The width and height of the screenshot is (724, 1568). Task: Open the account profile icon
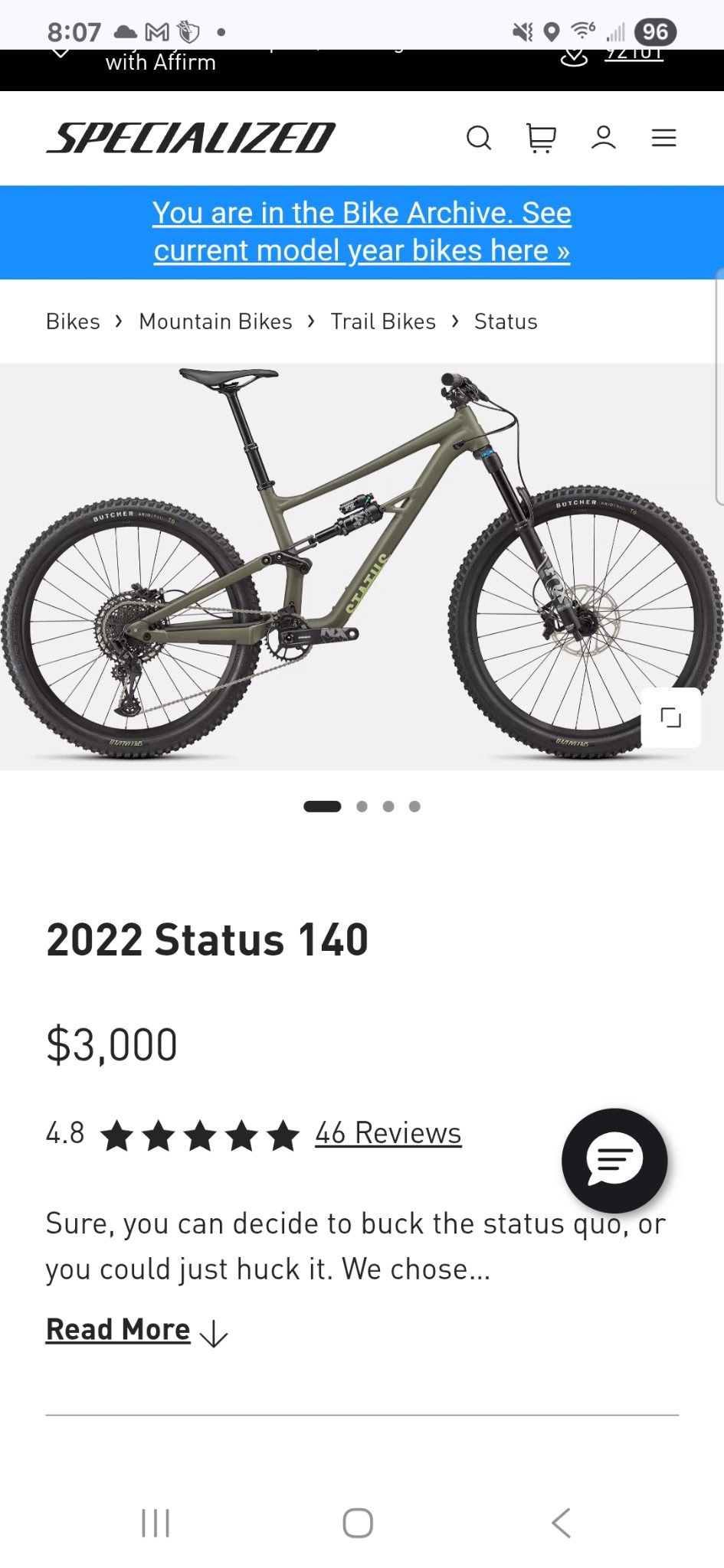604,139
